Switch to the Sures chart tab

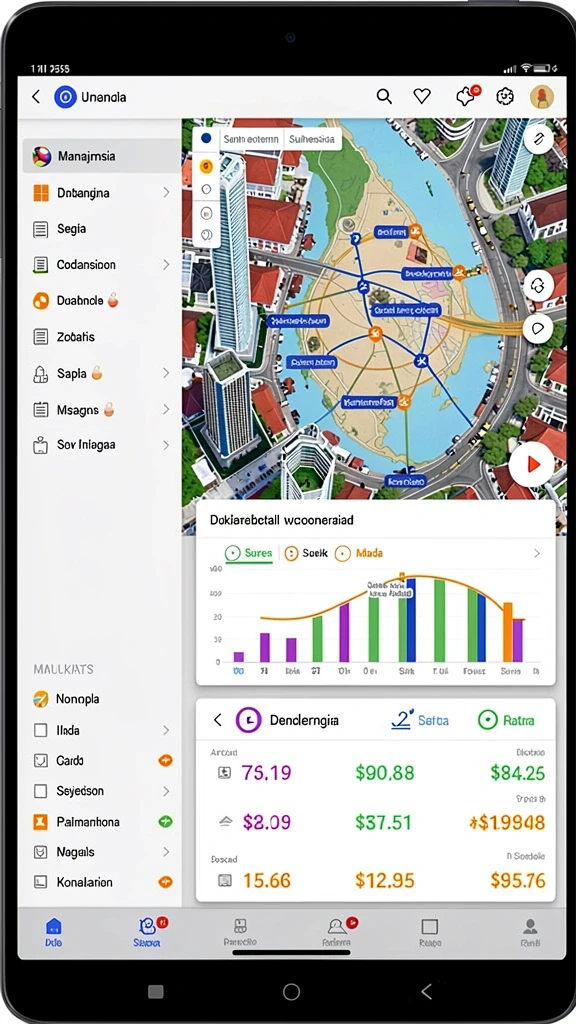249,553
